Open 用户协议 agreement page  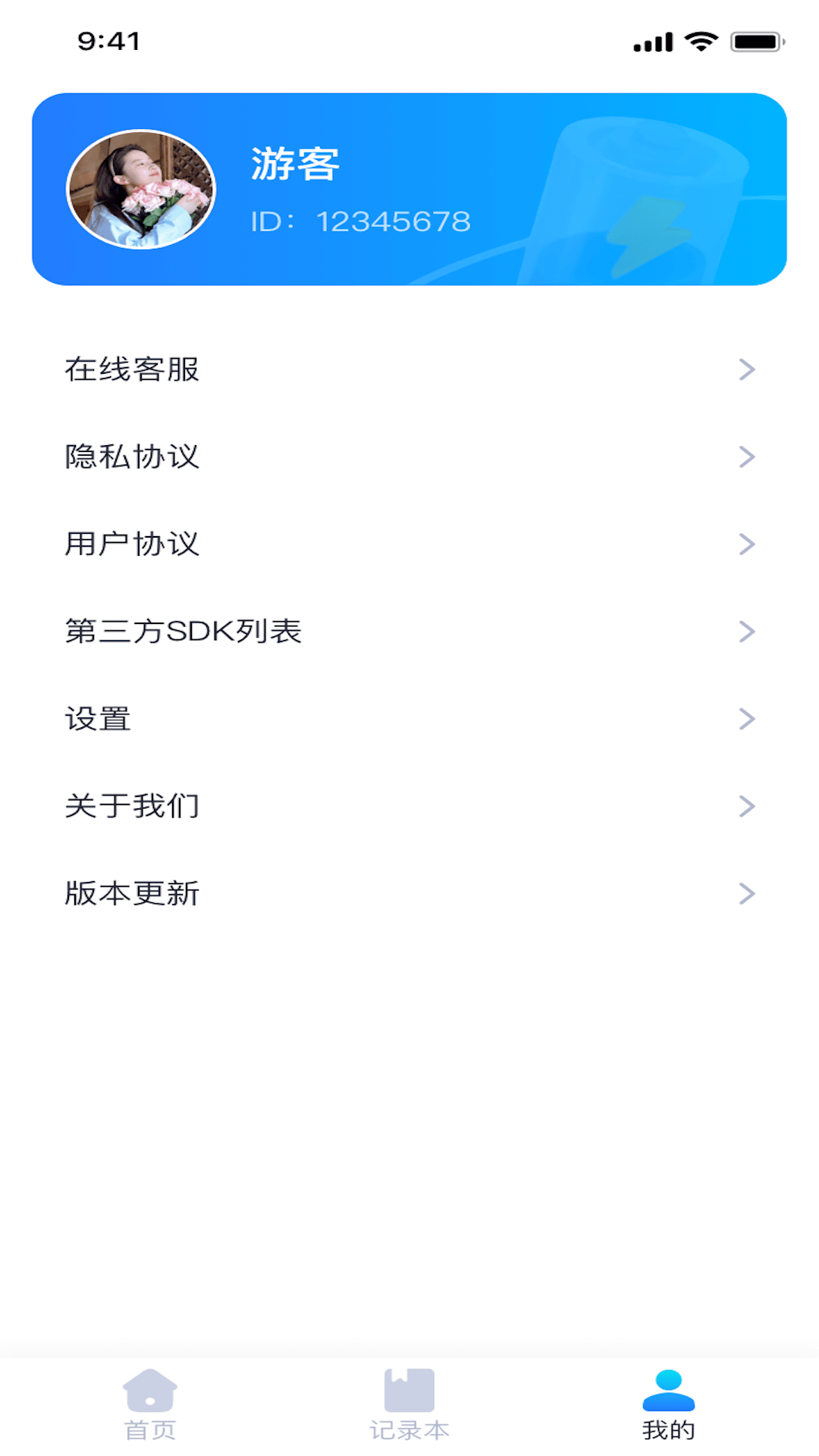pyautogui.click(x=132, y=544)
